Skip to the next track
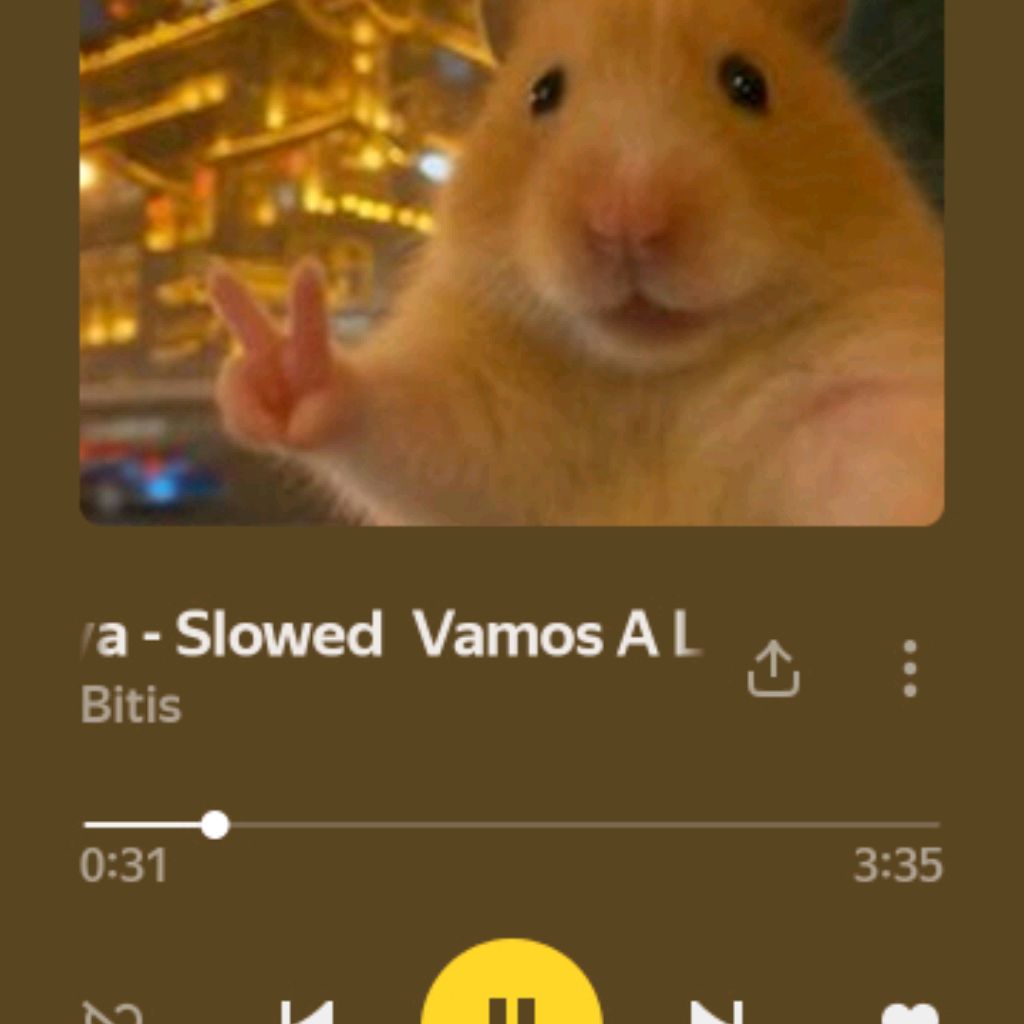This screenshot has height=1024, width=1024. pos(718,1010)
